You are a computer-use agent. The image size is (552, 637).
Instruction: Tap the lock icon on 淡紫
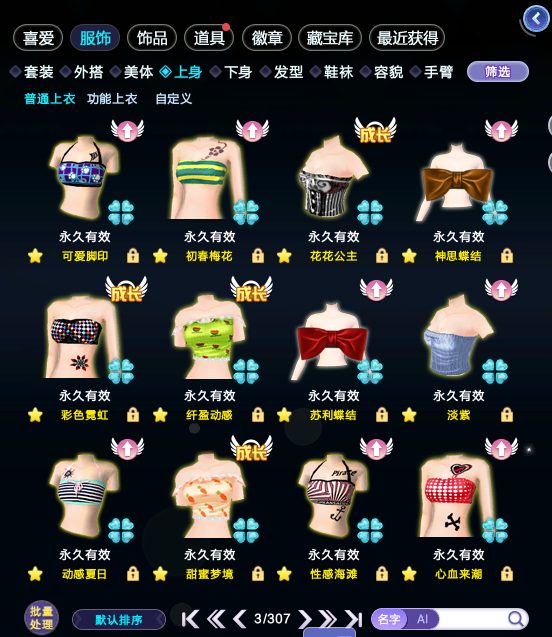coord(507,415)
